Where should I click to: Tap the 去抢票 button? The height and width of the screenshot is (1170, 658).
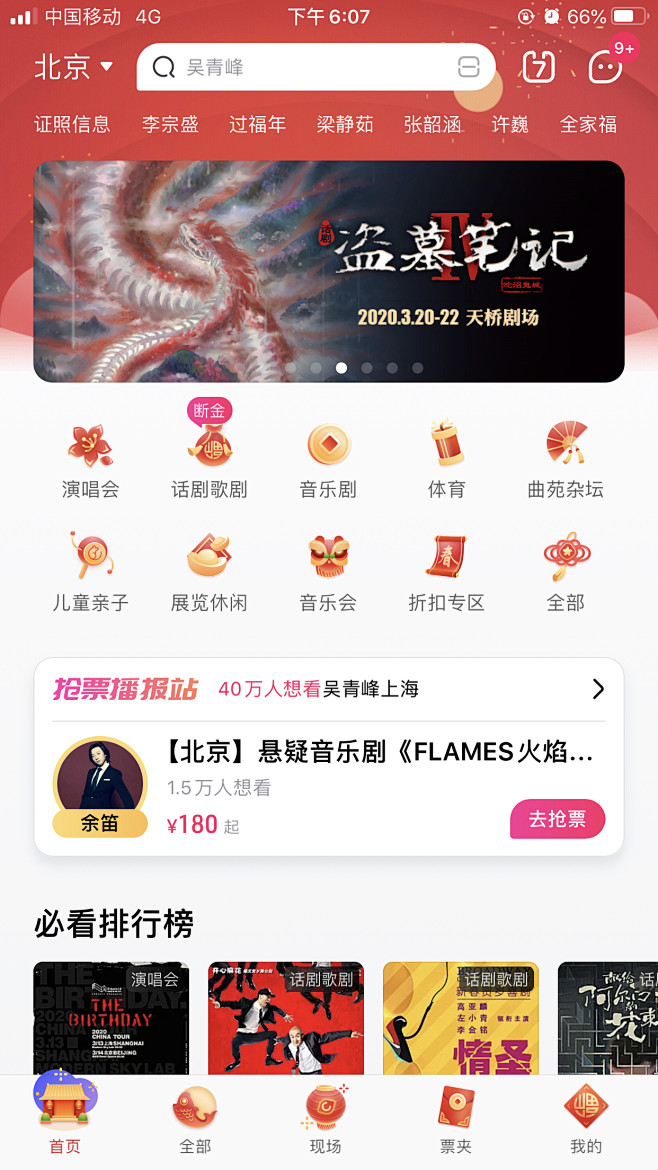[x=557, y=819]
